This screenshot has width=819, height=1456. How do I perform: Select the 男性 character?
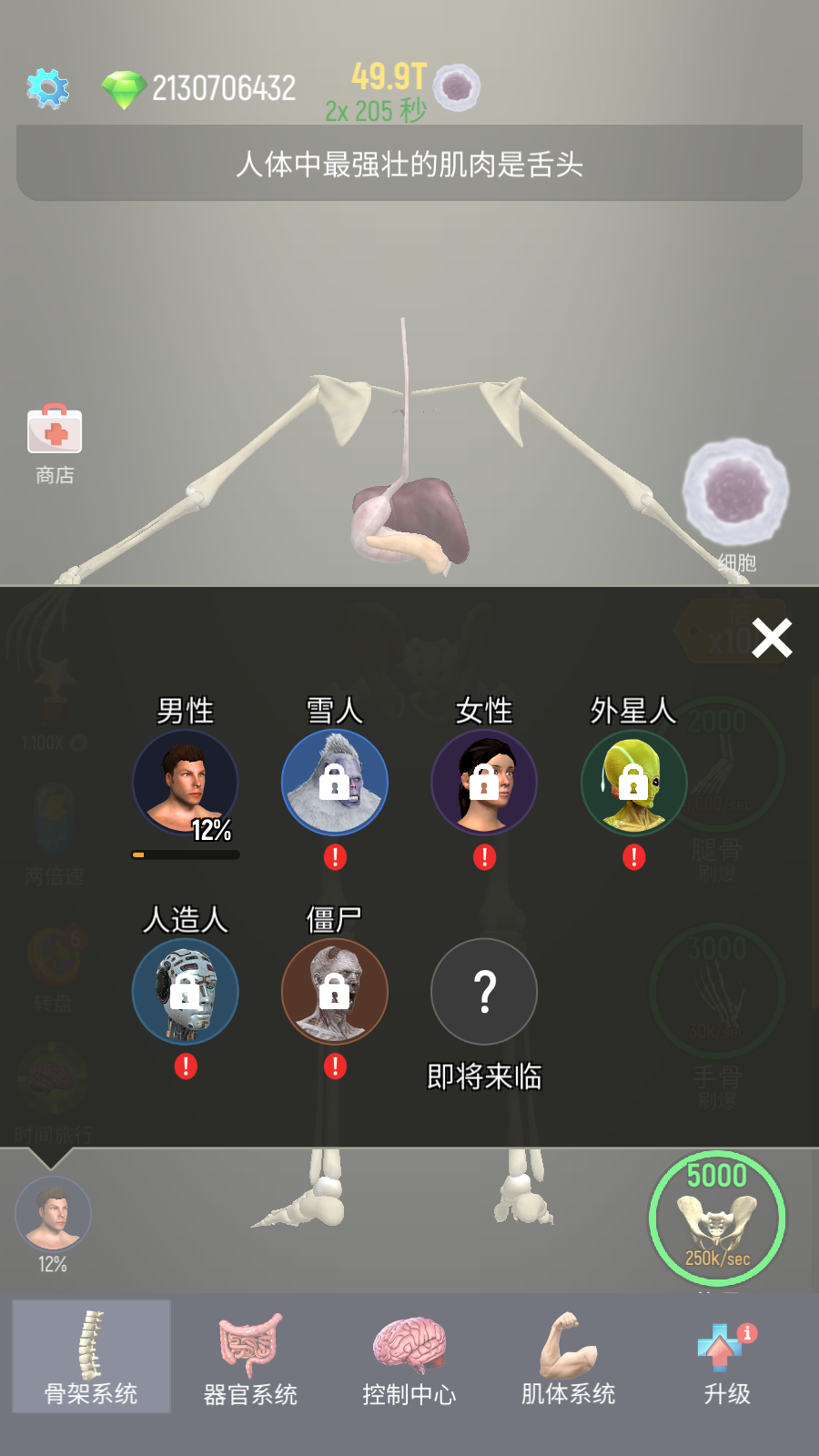coord(186,783)
